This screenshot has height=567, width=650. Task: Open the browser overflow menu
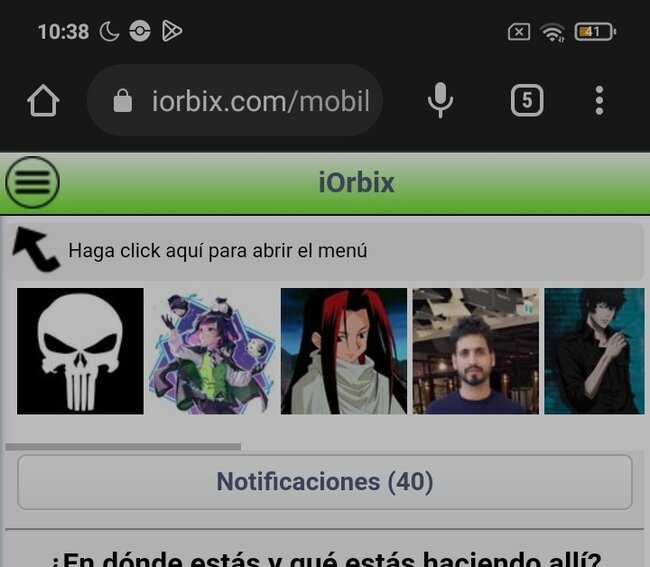[x=599, y=101]
